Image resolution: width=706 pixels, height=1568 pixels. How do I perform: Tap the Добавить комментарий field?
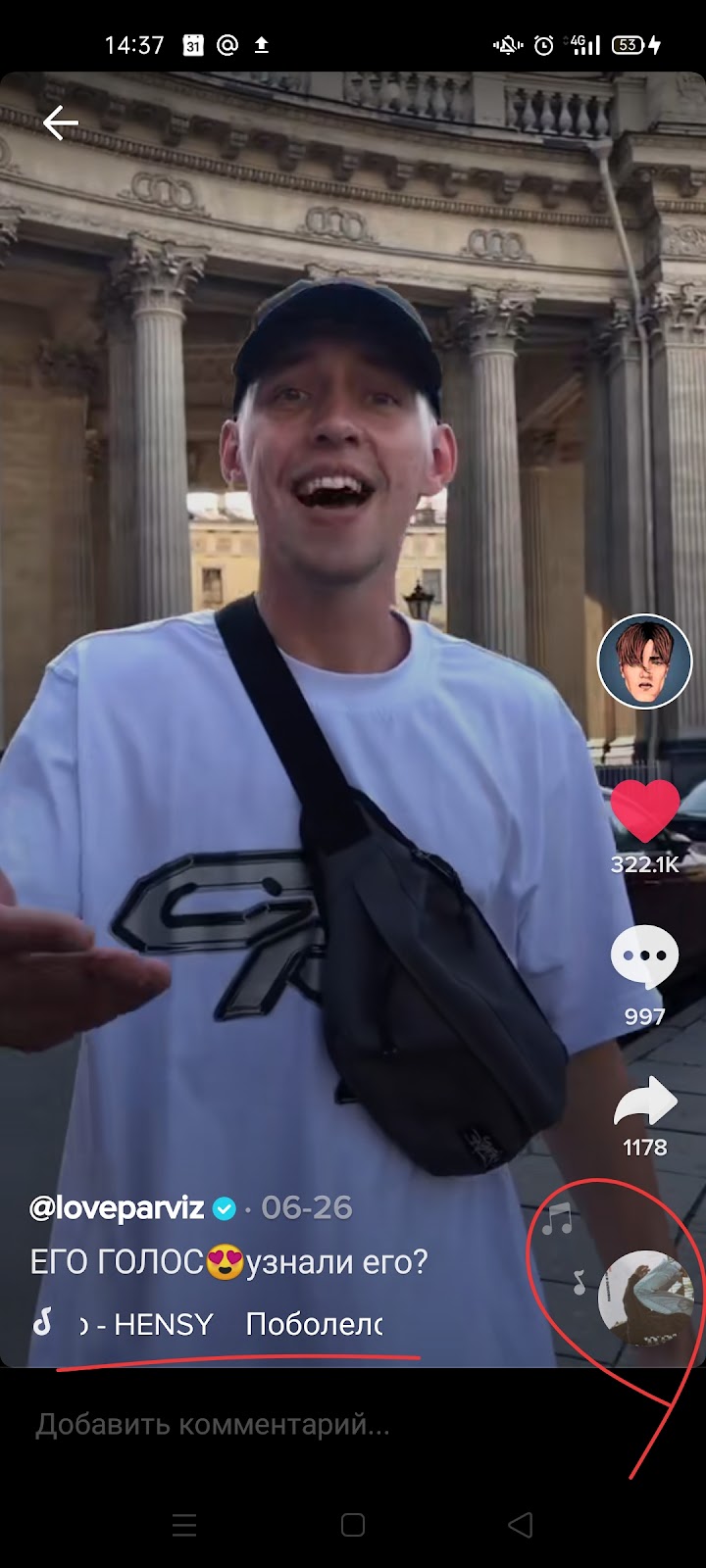(353, 1424)
